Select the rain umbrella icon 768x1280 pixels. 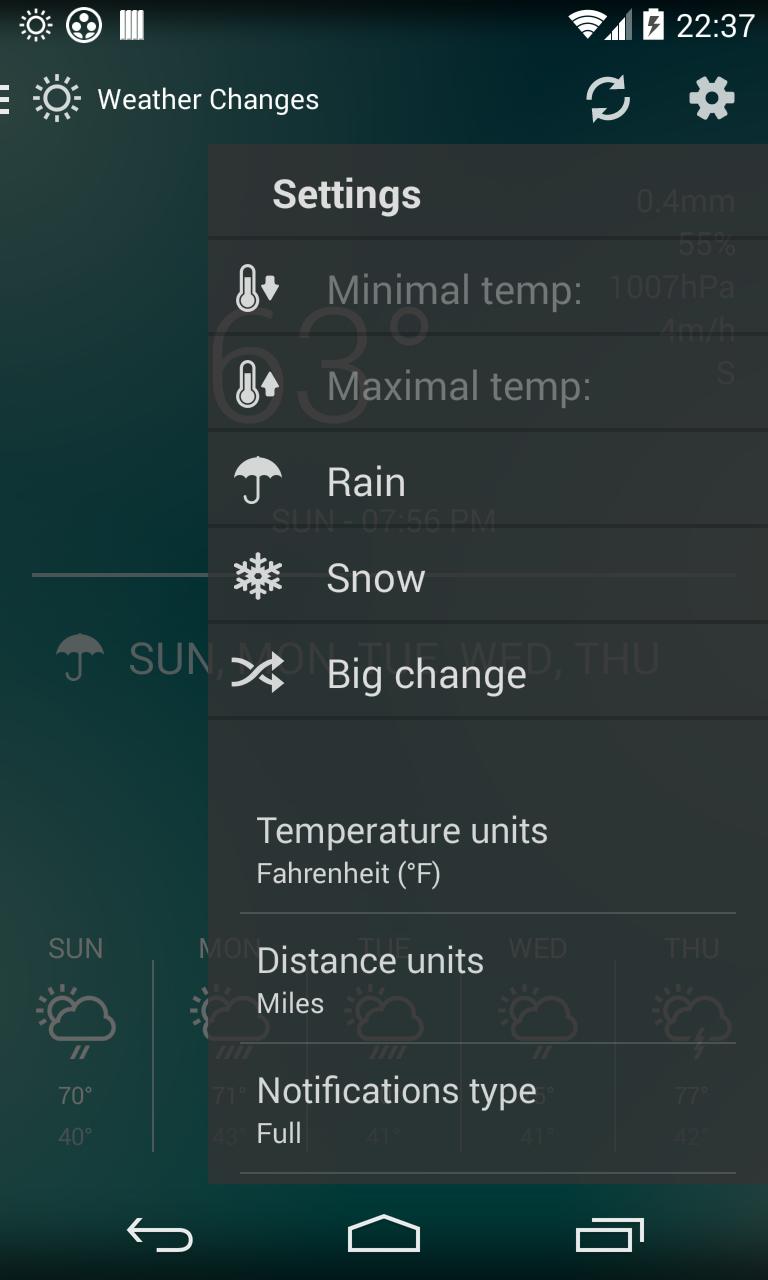coord(258,480)
